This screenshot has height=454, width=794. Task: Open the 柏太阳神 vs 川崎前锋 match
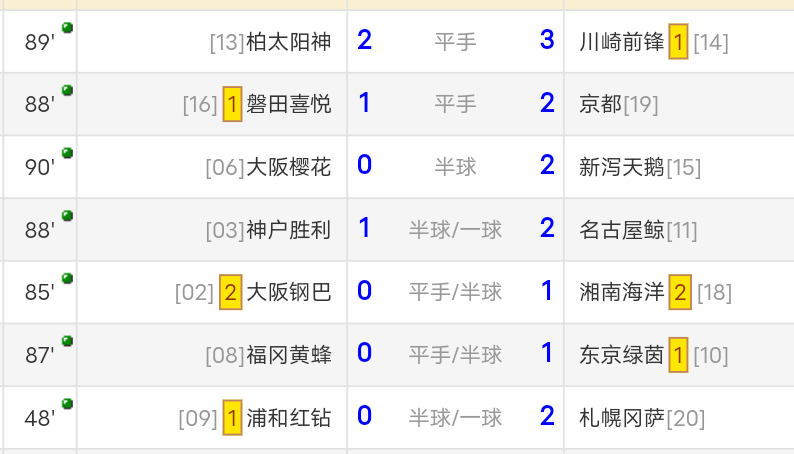(455, 41)
